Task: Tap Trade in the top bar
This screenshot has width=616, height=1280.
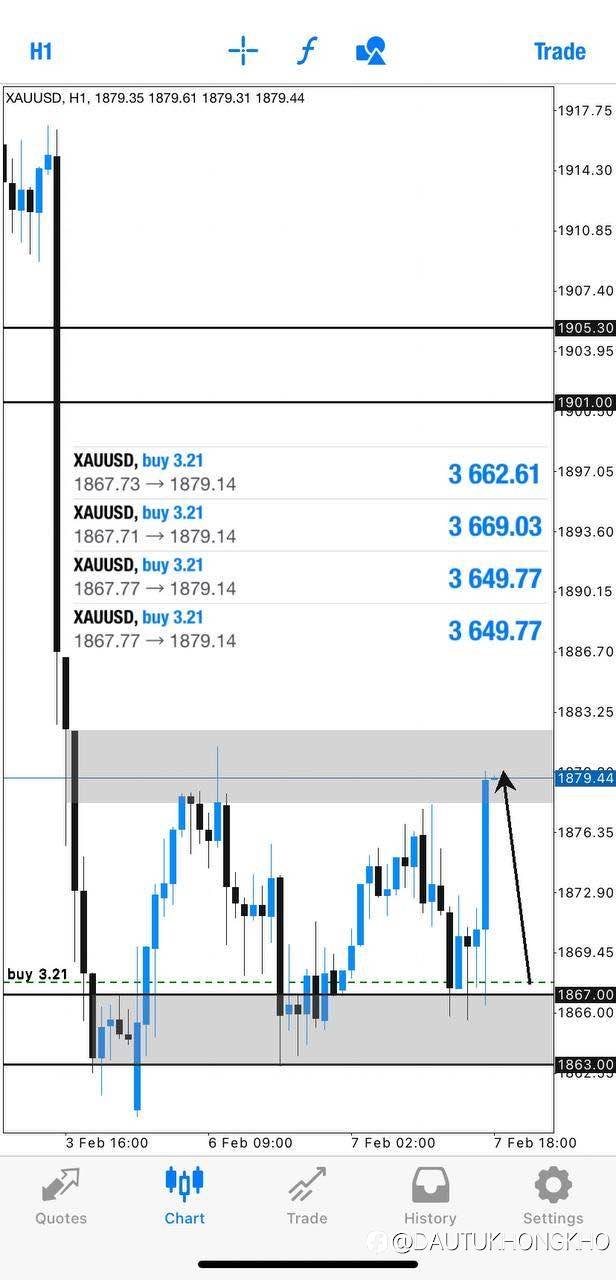Action: pyautogui.click(x=560, y=51)
